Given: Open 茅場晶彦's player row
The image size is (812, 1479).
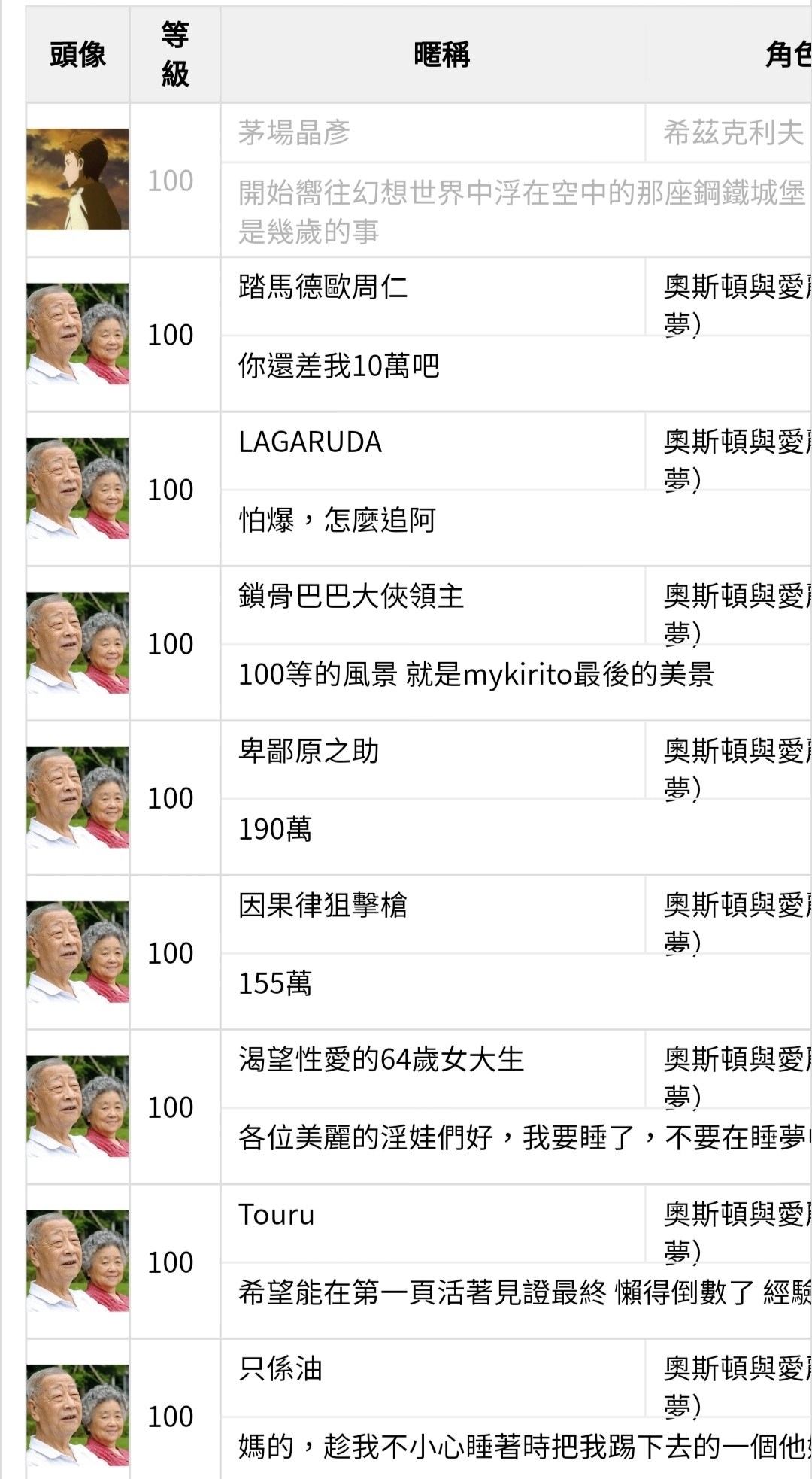Looking at the screenshot, I should tap(294, 132).
